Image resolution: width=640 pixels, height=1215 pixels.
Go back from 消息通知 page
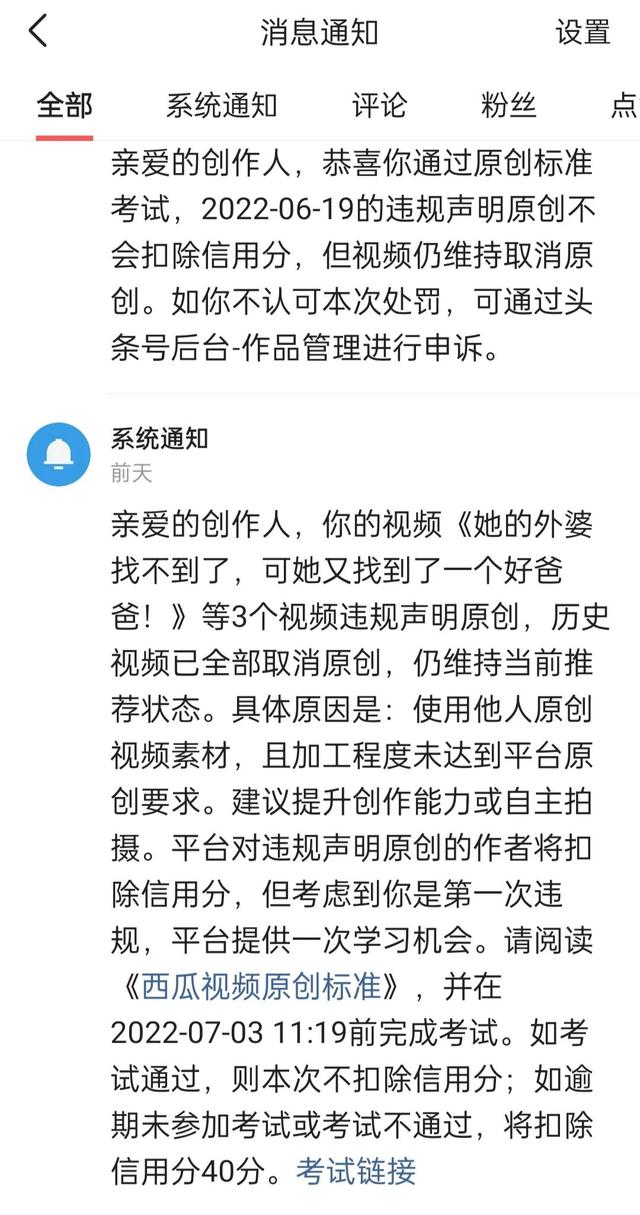[38, 32]
